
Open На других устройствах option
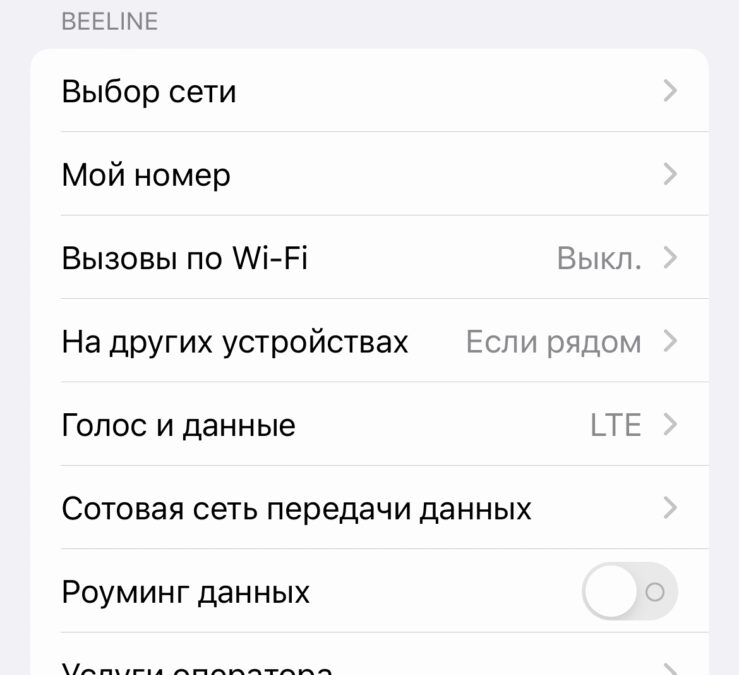(369, 342)
